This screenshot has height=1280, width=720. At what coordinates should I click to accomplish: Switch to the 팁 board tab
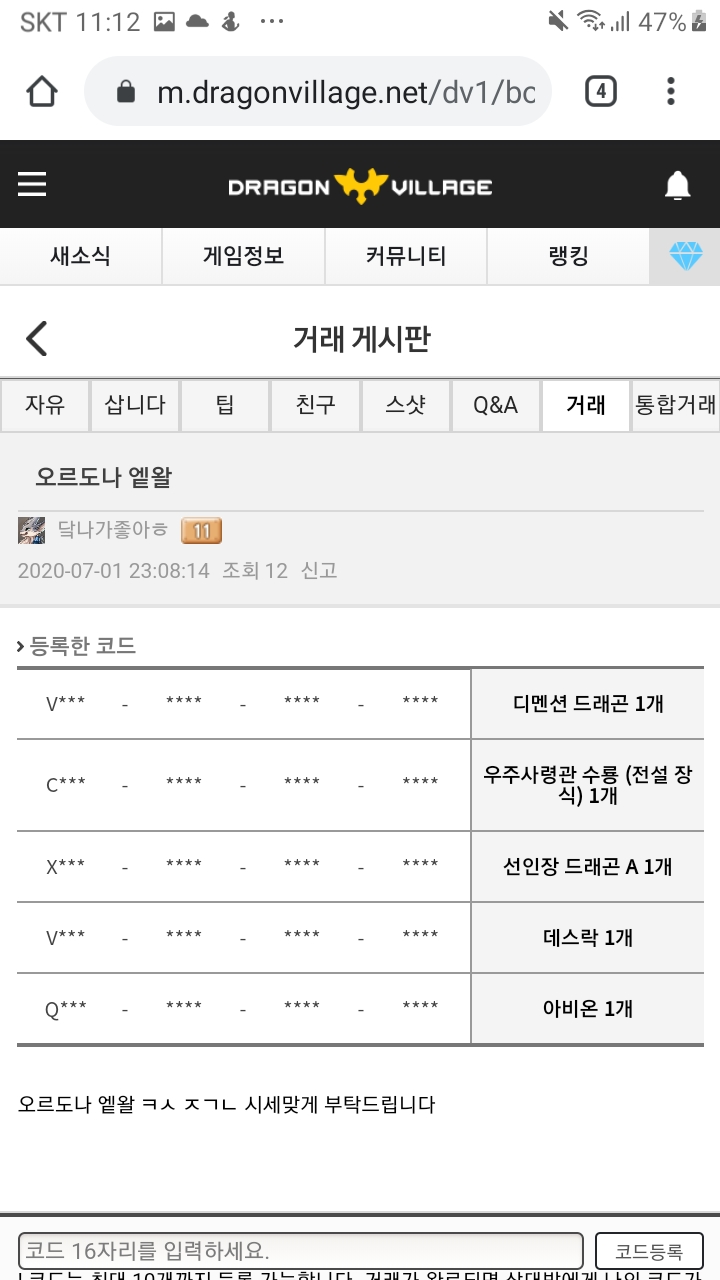click(x=225, y=405)
